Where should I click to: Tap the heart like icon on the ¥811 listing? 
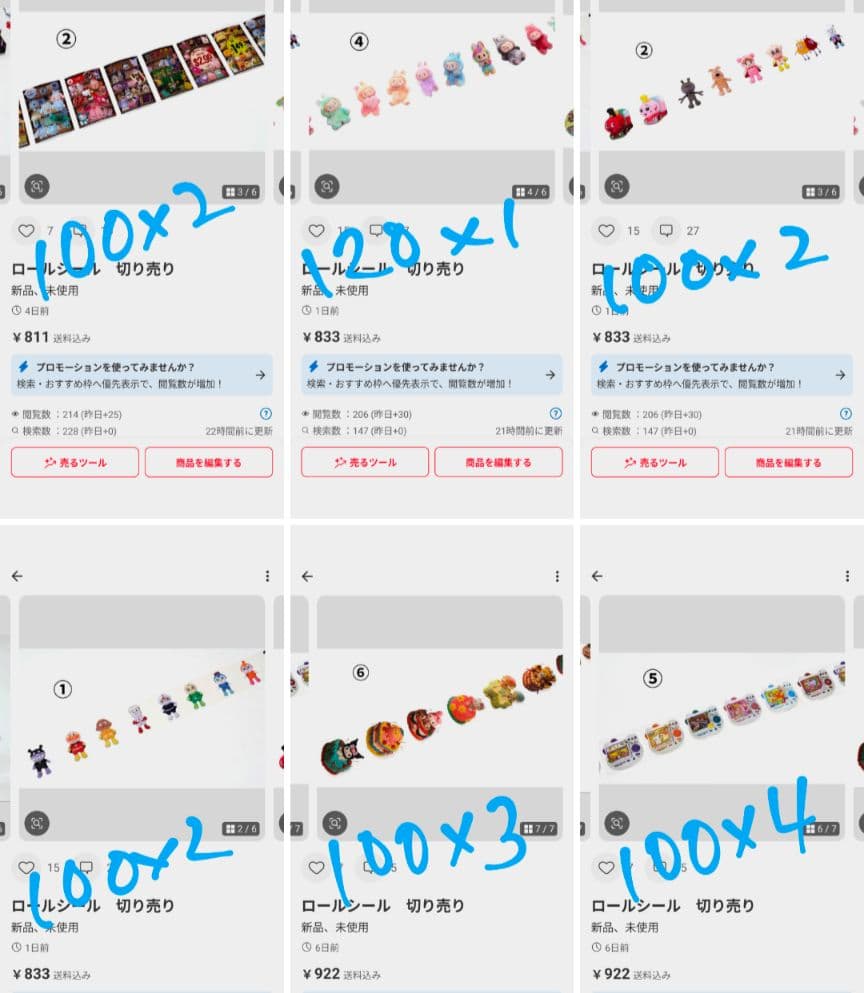tap(26, 230)
